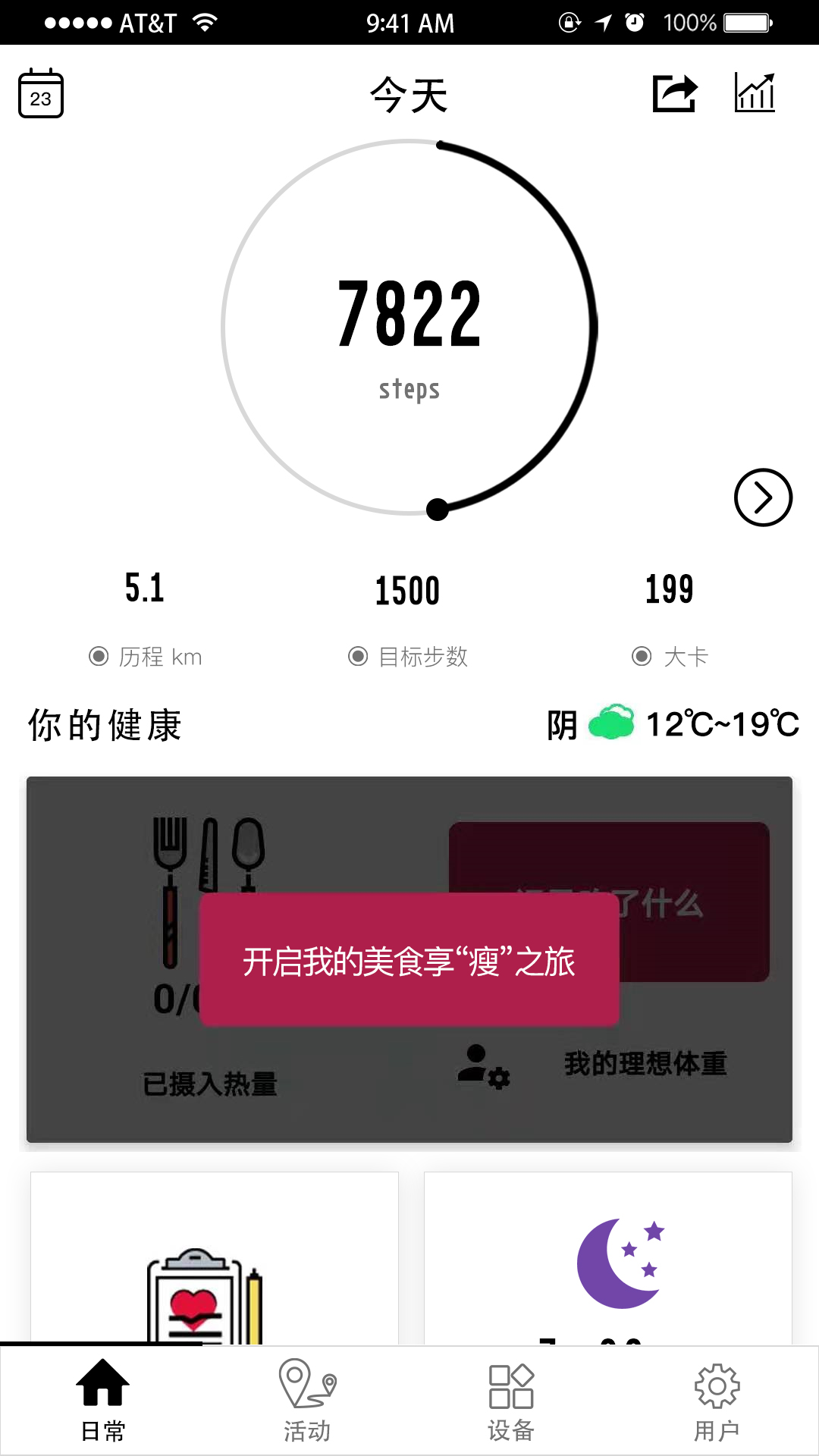This screenshot has height=1456, width=819.
Task: Open the fork and knife meal icon
Action: 205,864
